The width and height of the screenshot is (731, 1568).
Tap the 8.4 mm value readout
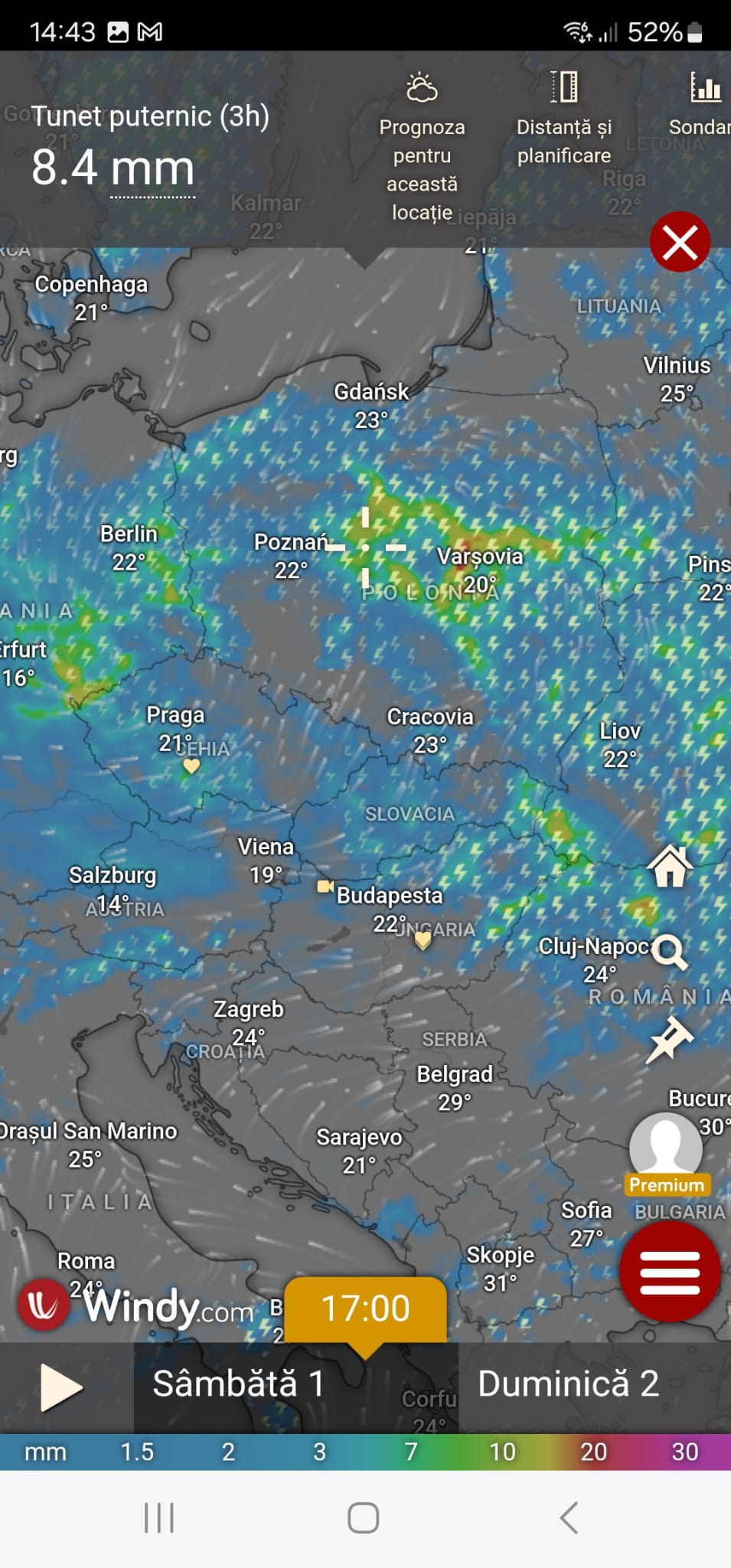coord(113,168)
